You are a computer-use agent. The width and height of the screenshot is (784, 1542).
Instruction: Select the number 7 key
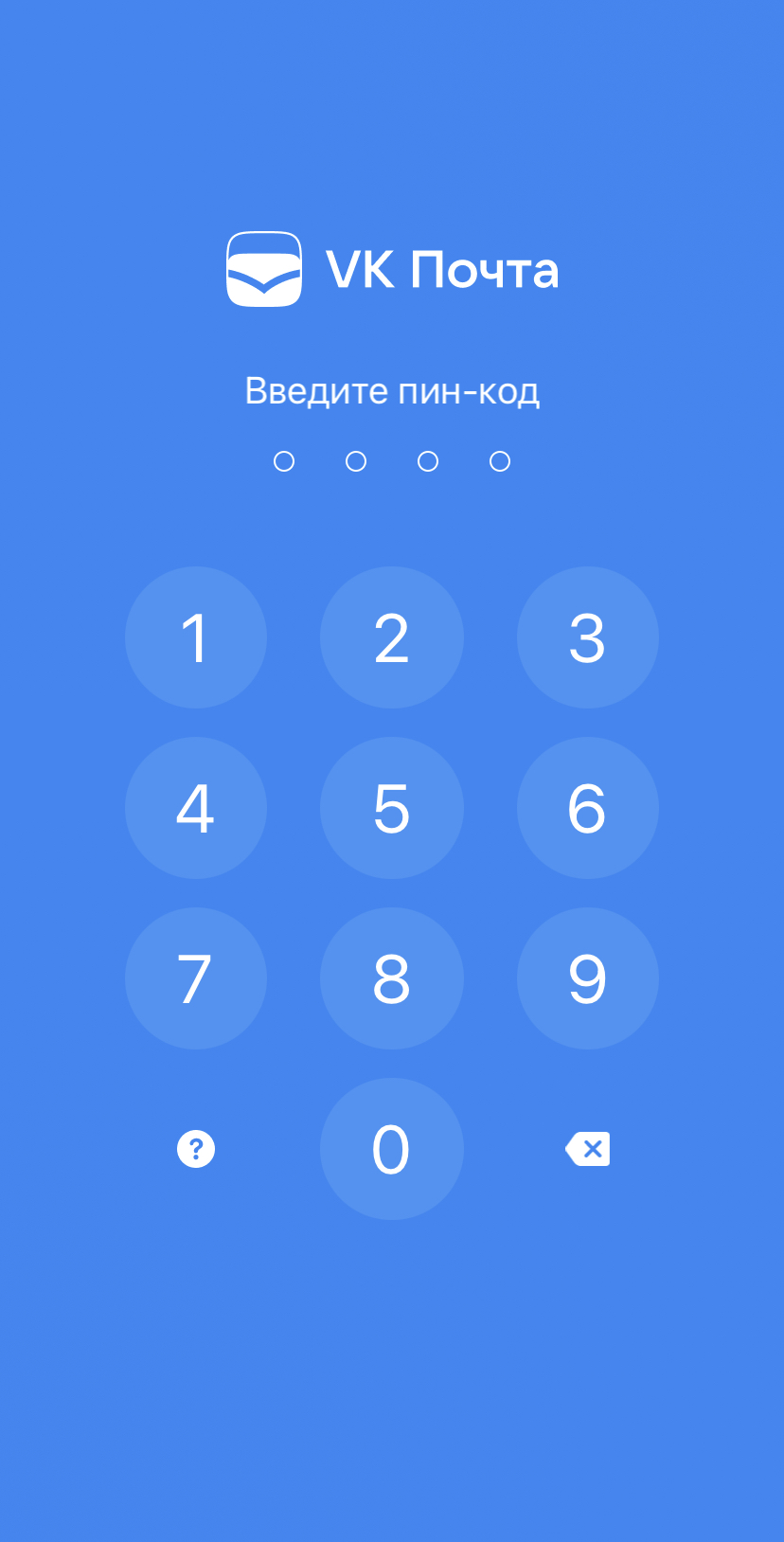pos(196,978)
